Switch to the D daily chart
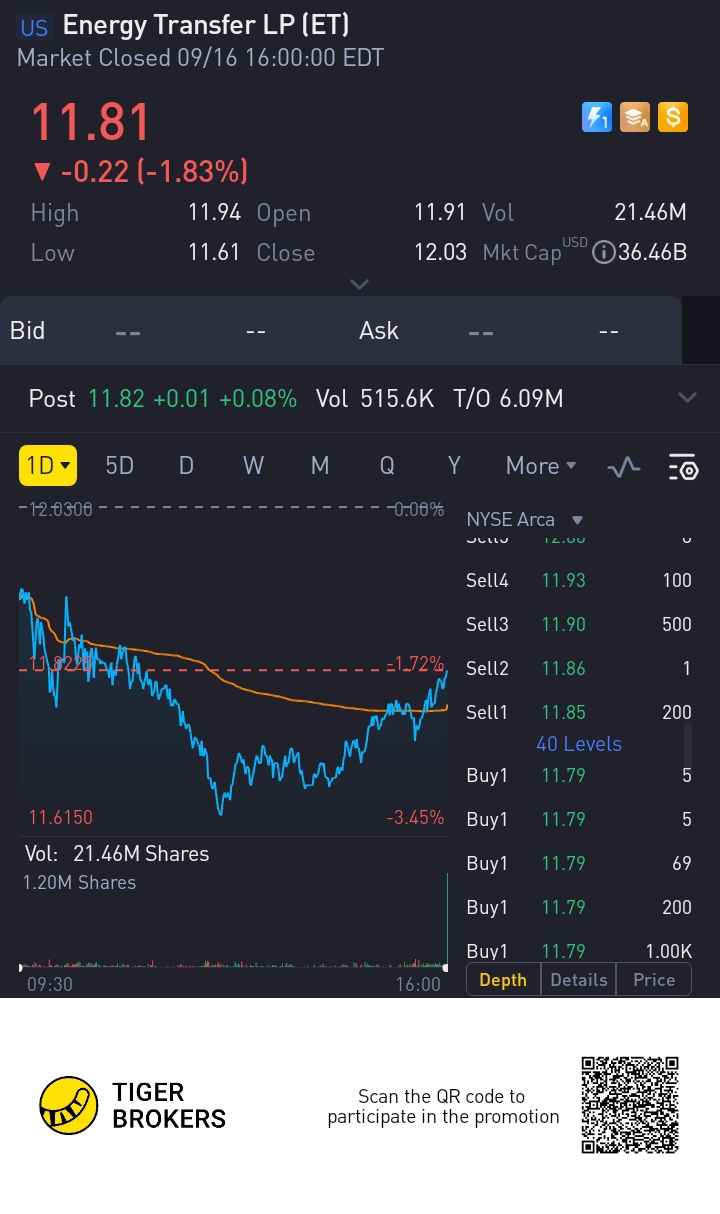Screen dimensions: 720x1214 186,466
